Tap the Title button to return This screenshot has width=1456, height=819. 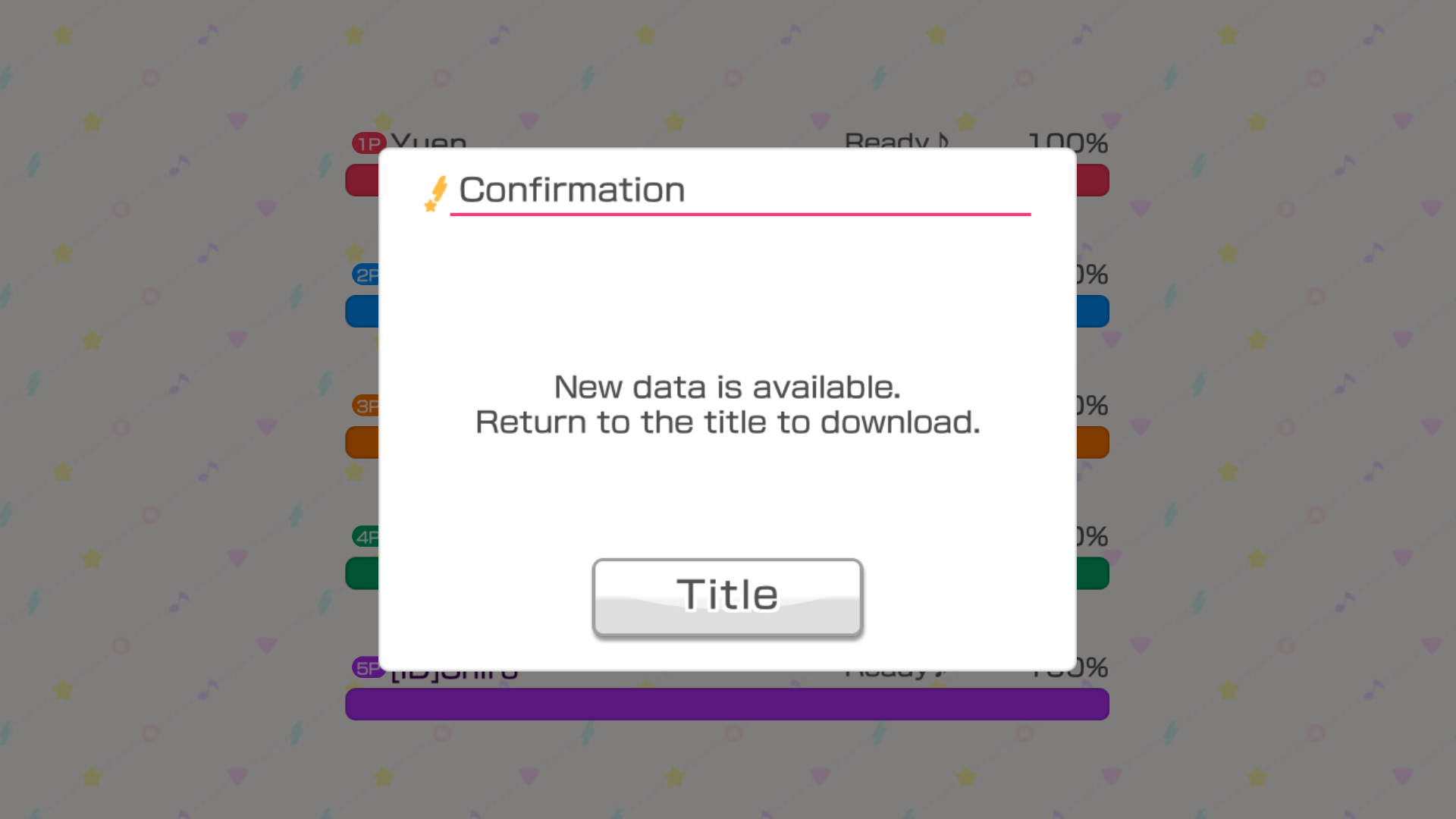pyautogui.click(x=727, y=597)
